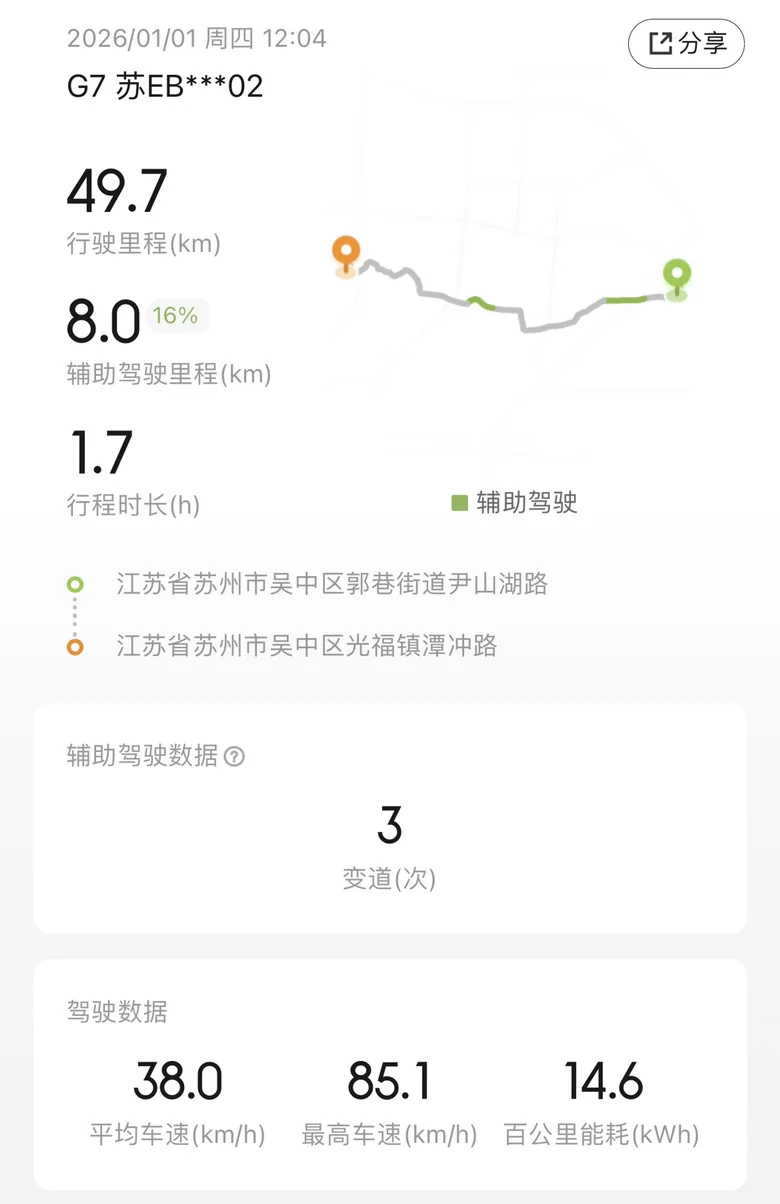The width and height of the screenshot is (780, 1204).
Task: Open the help icon beside 辅助驾驶数据
Action: (234, 757)
